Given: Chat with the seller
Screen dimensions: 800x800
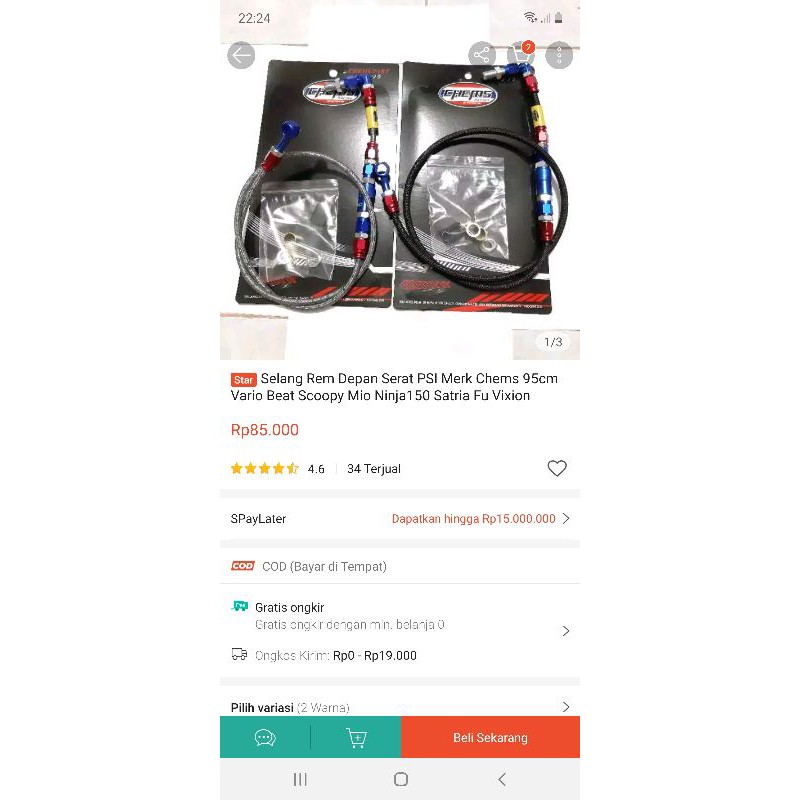Looking at the screenshot, I should pos(265,738).
